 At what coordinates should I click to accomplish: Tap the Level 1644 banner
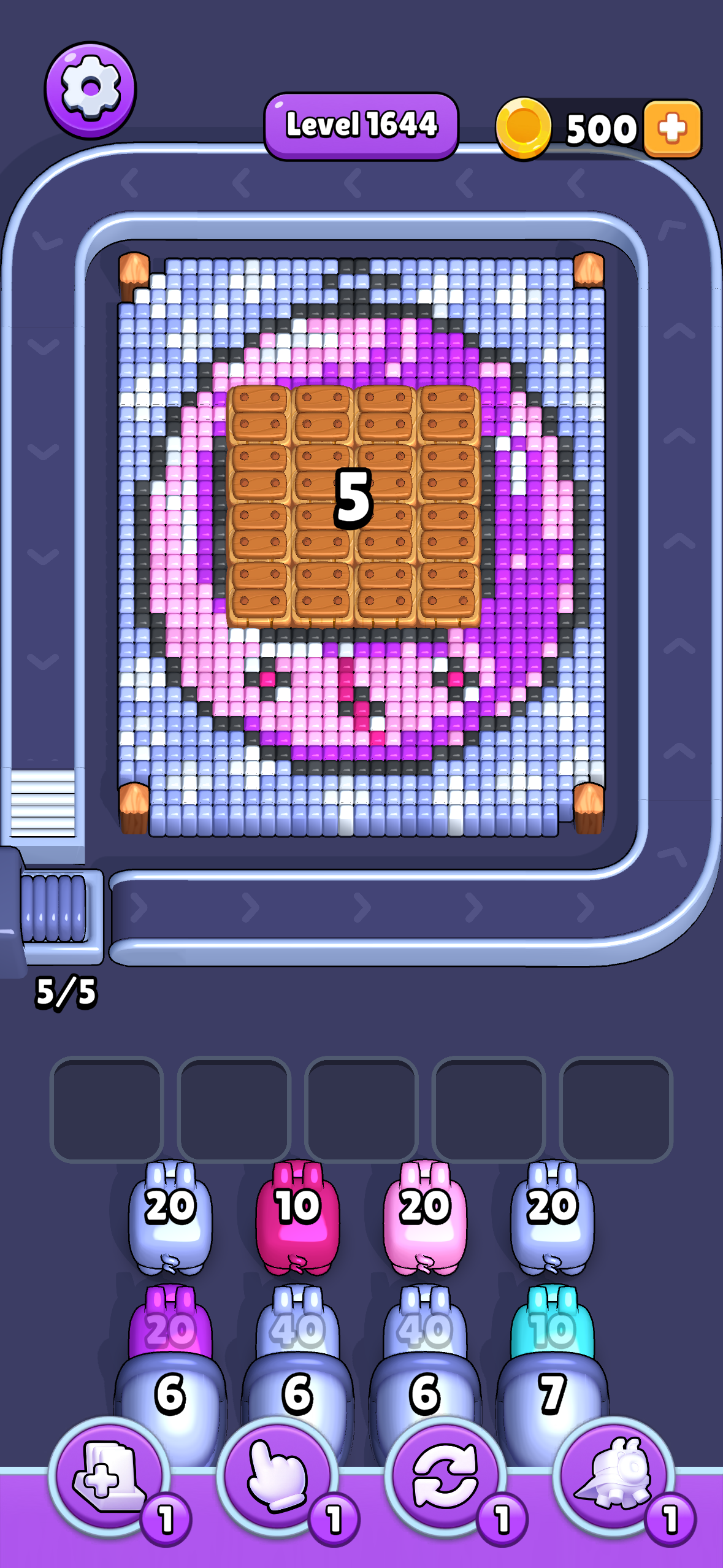pyautogui.click(x=361, y=125)
